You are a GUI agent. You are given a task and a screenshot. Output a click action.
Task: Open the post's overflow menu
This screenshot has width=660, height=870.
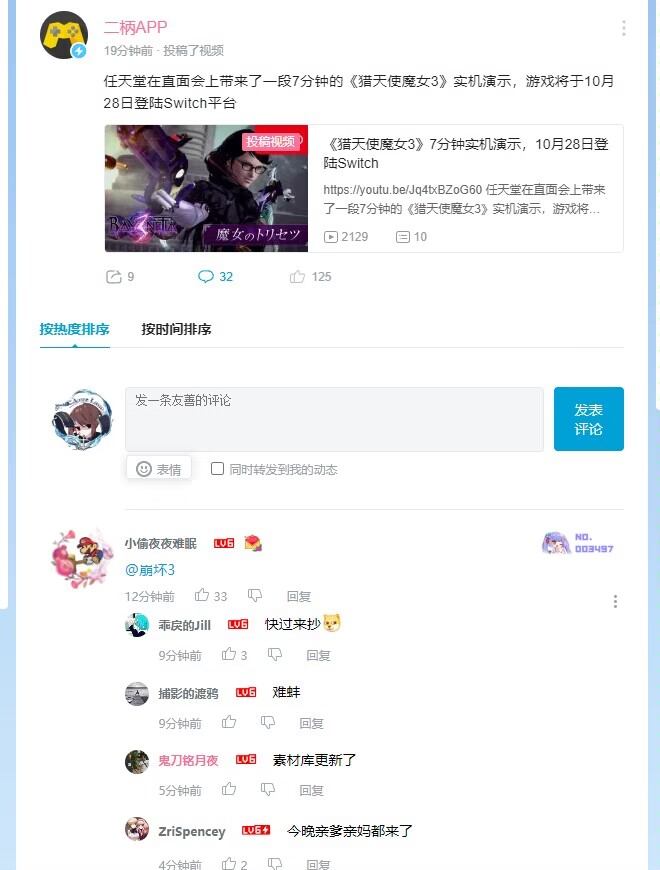click(x=623, y=28)
